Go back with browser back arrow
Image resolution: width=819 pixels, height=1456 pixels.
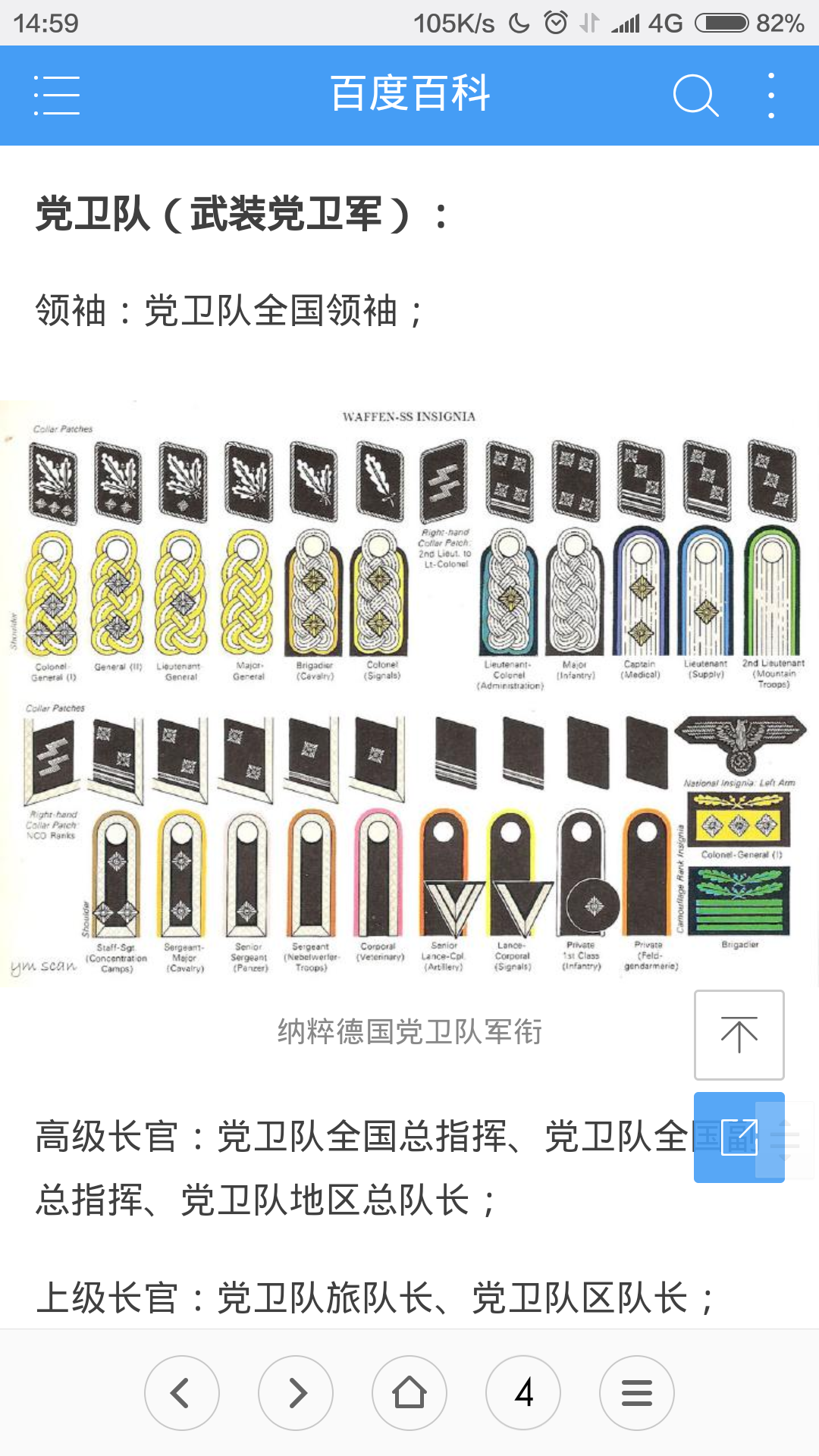click(181, 1393)
